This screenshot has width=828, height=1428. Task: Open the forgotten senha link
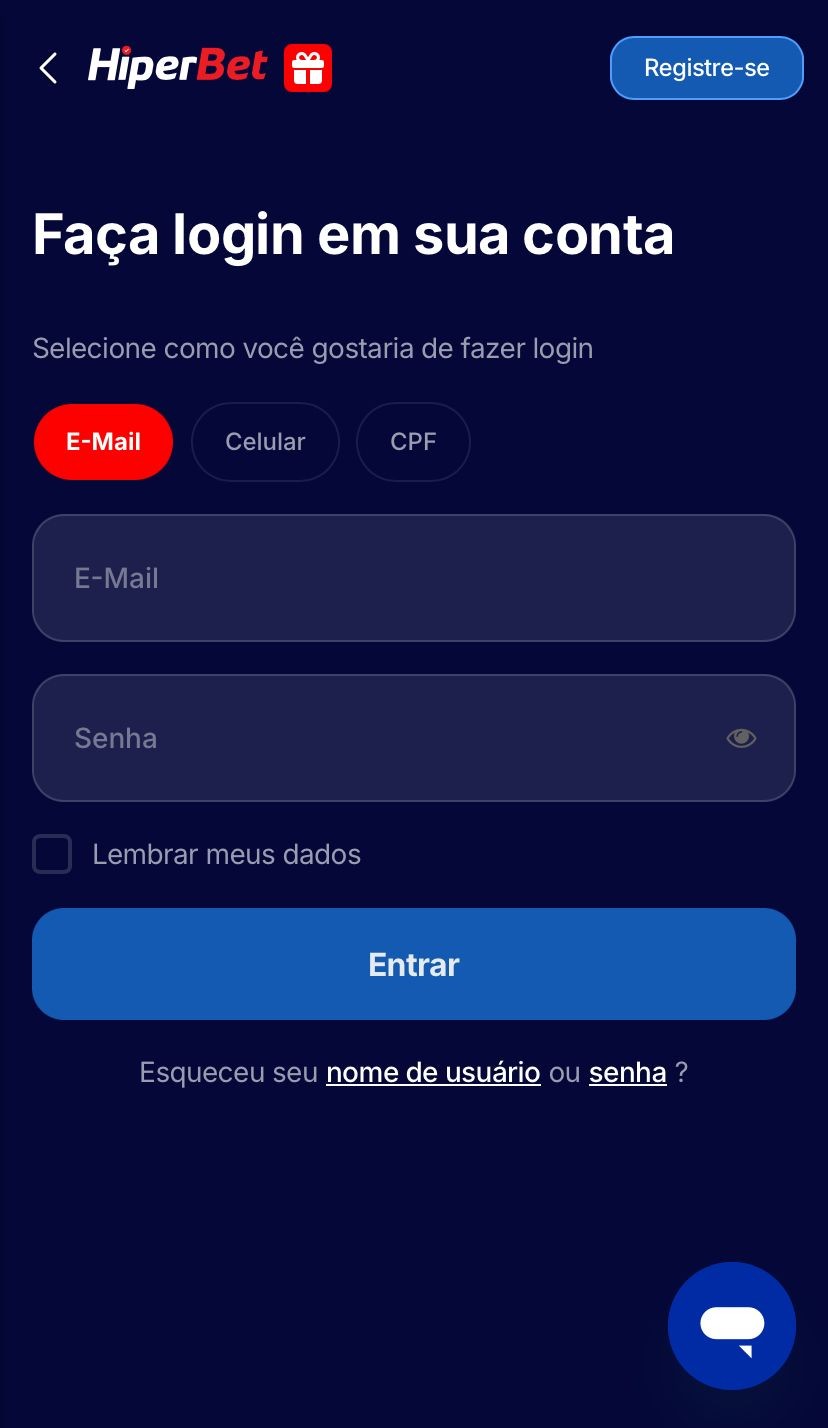pos(627,1073)
